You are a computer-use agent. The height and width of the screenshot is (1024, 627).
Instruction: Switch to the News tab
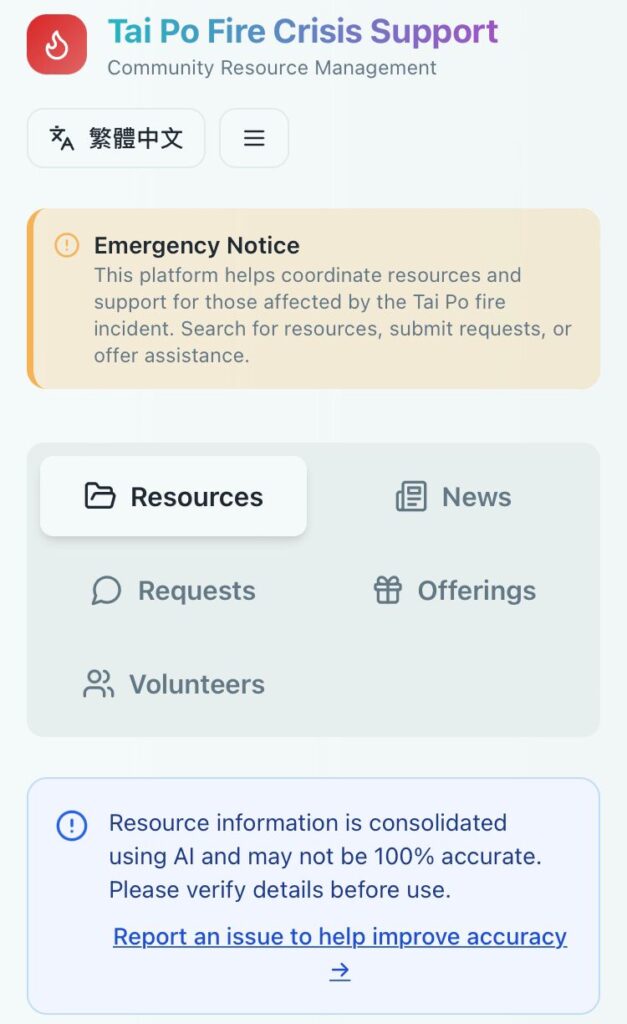[453, 496]
